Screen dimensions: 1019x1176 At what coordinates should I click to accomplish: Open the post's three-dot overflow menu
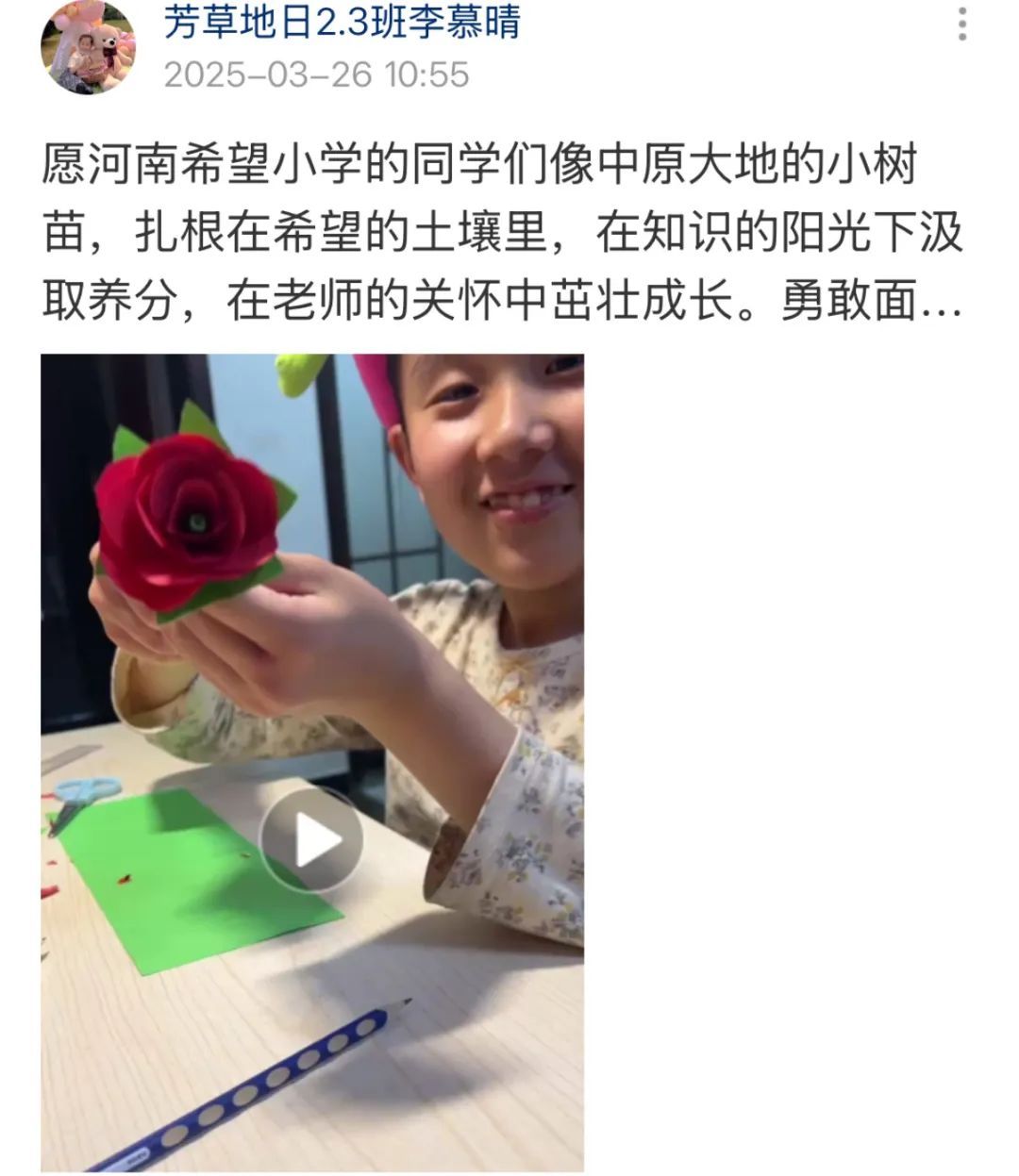coord(961,24)
